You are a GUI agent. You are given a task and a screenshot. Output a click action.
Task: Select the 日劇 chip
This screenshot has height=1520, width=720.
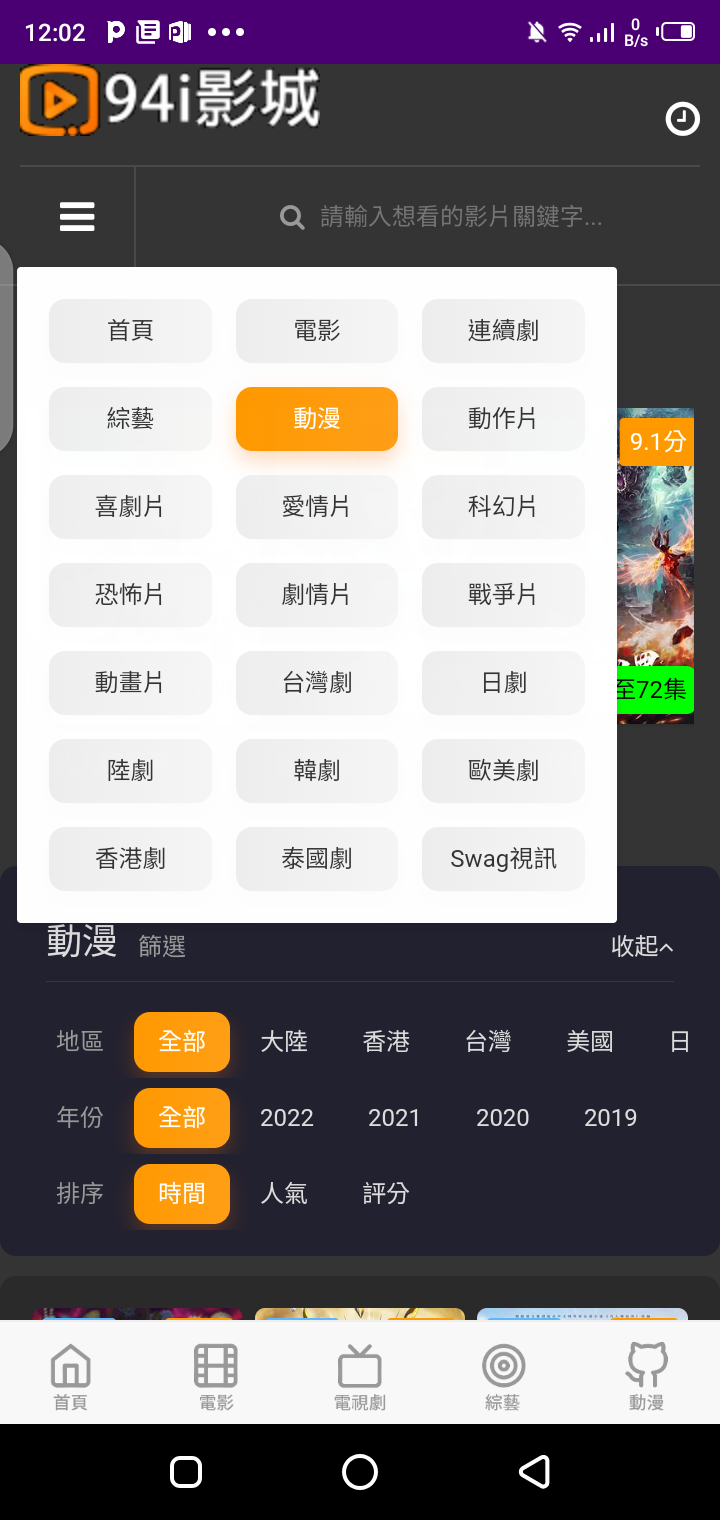click(503, 683)
